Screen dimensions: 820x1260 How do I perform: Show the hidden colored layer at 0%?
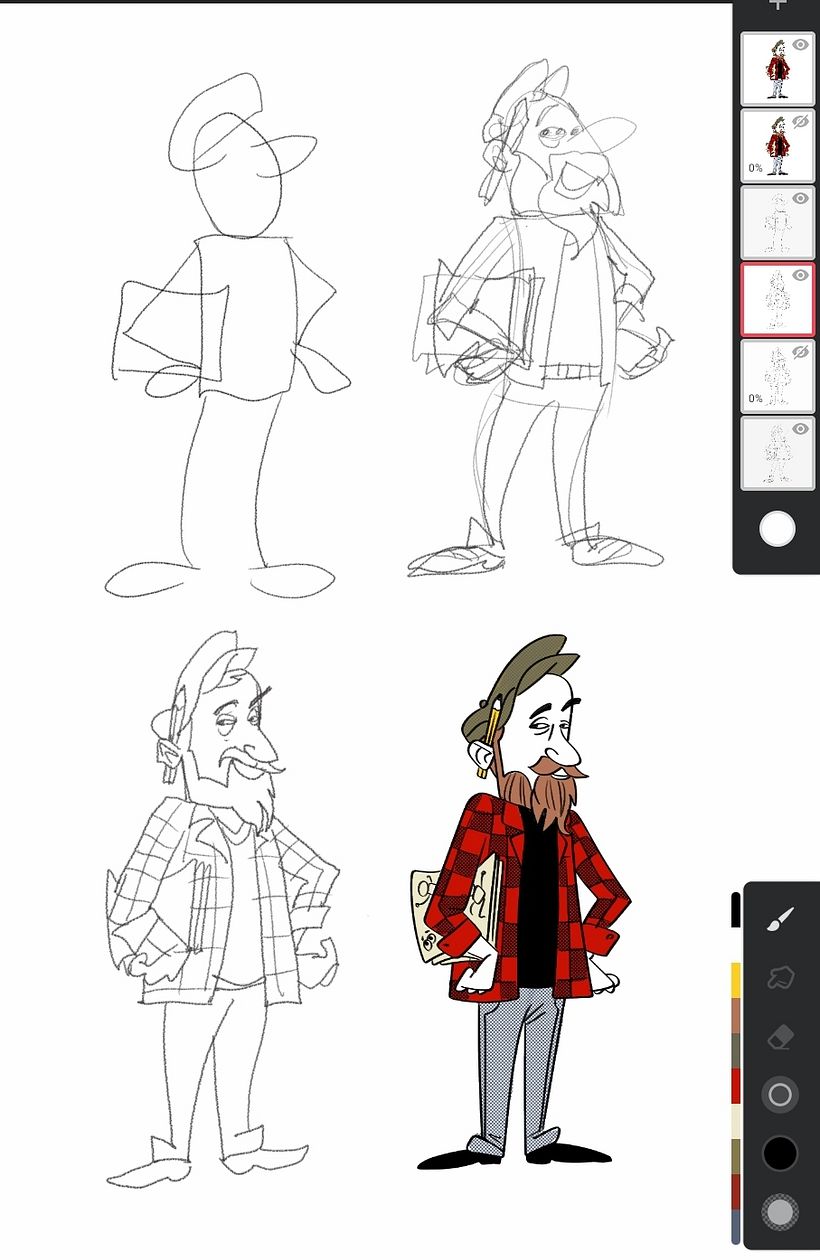[x=800, y=121]
